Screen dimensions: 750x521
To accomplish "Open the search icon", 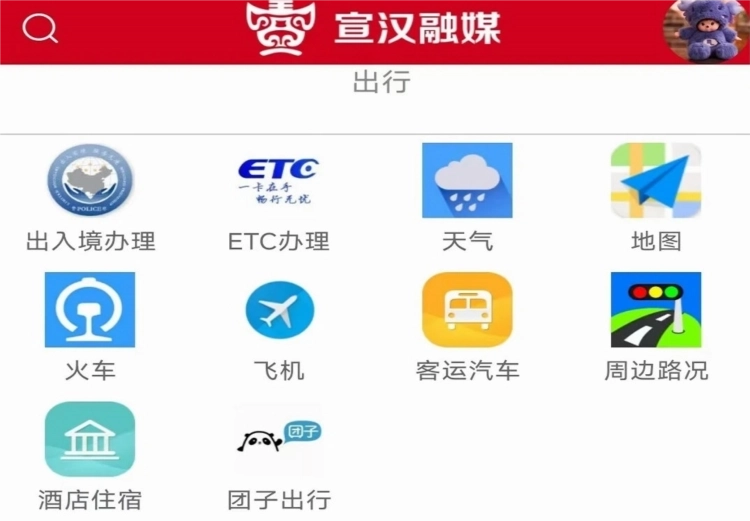I will click(40, 29).
